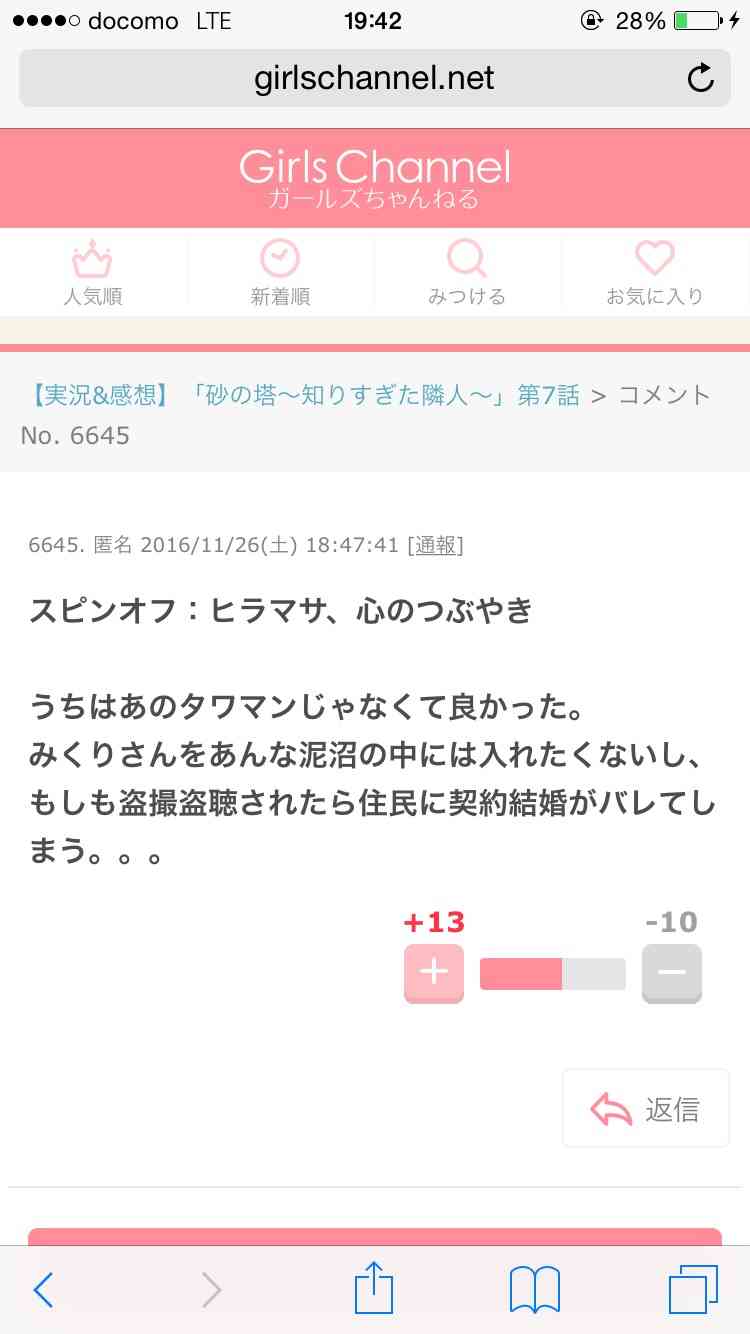
Task: Show open Safari tabs
Action: click(693, 1290)
